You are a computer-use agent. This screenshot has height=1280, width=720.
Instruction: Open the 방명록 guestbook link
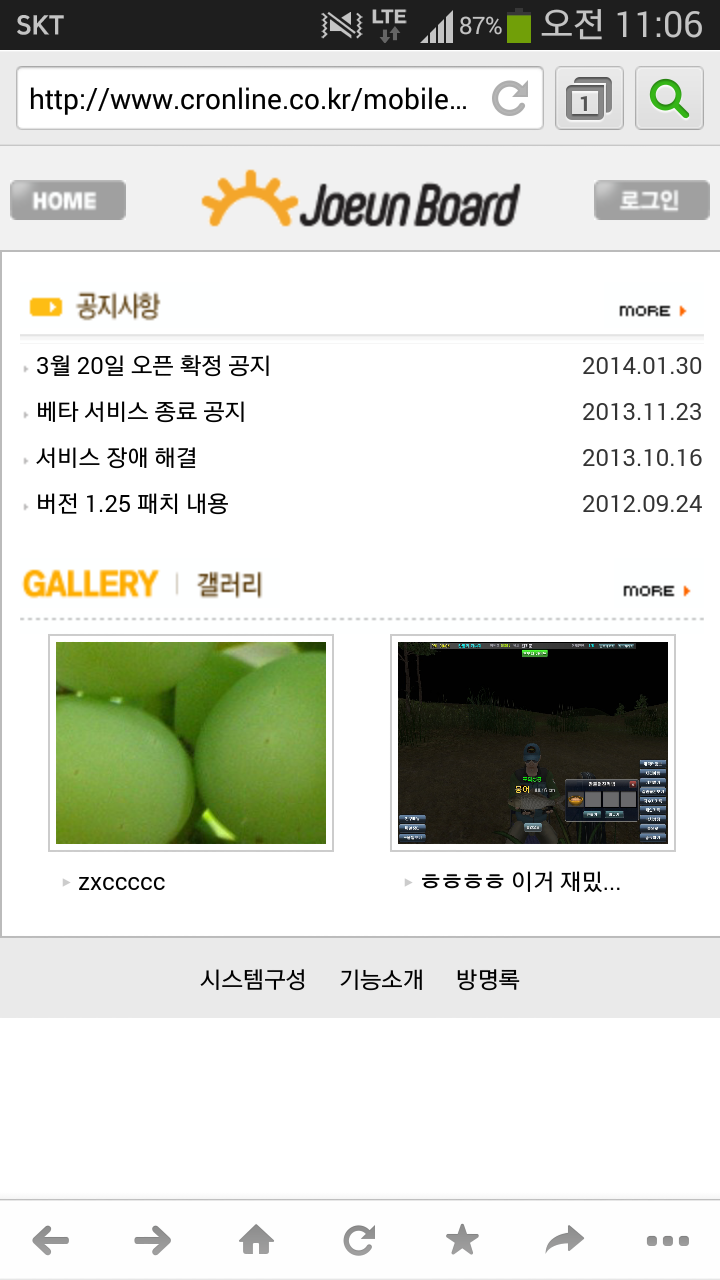pos(487,979)
